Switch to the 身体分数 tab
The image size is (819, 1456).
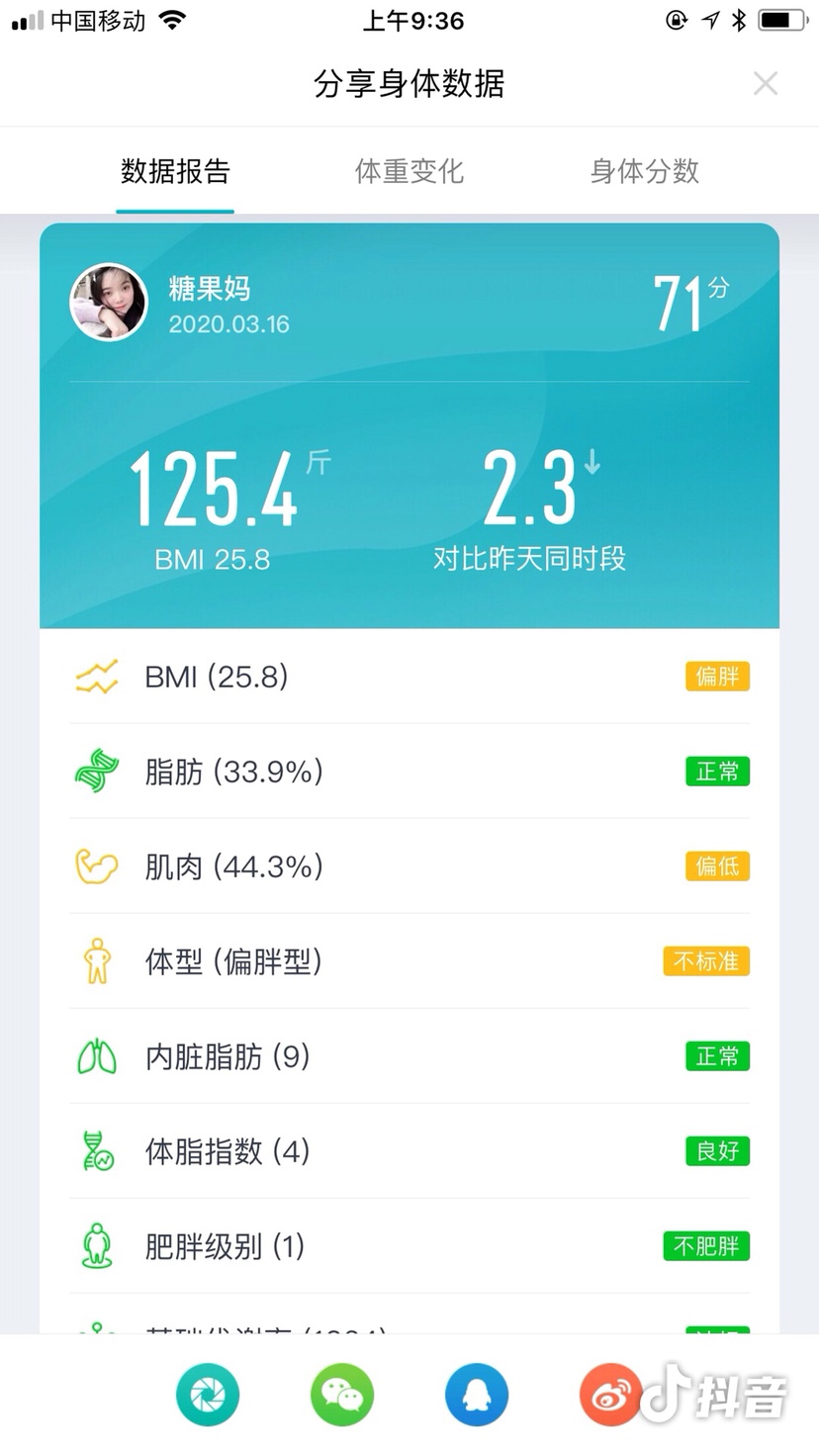(644, 171)
